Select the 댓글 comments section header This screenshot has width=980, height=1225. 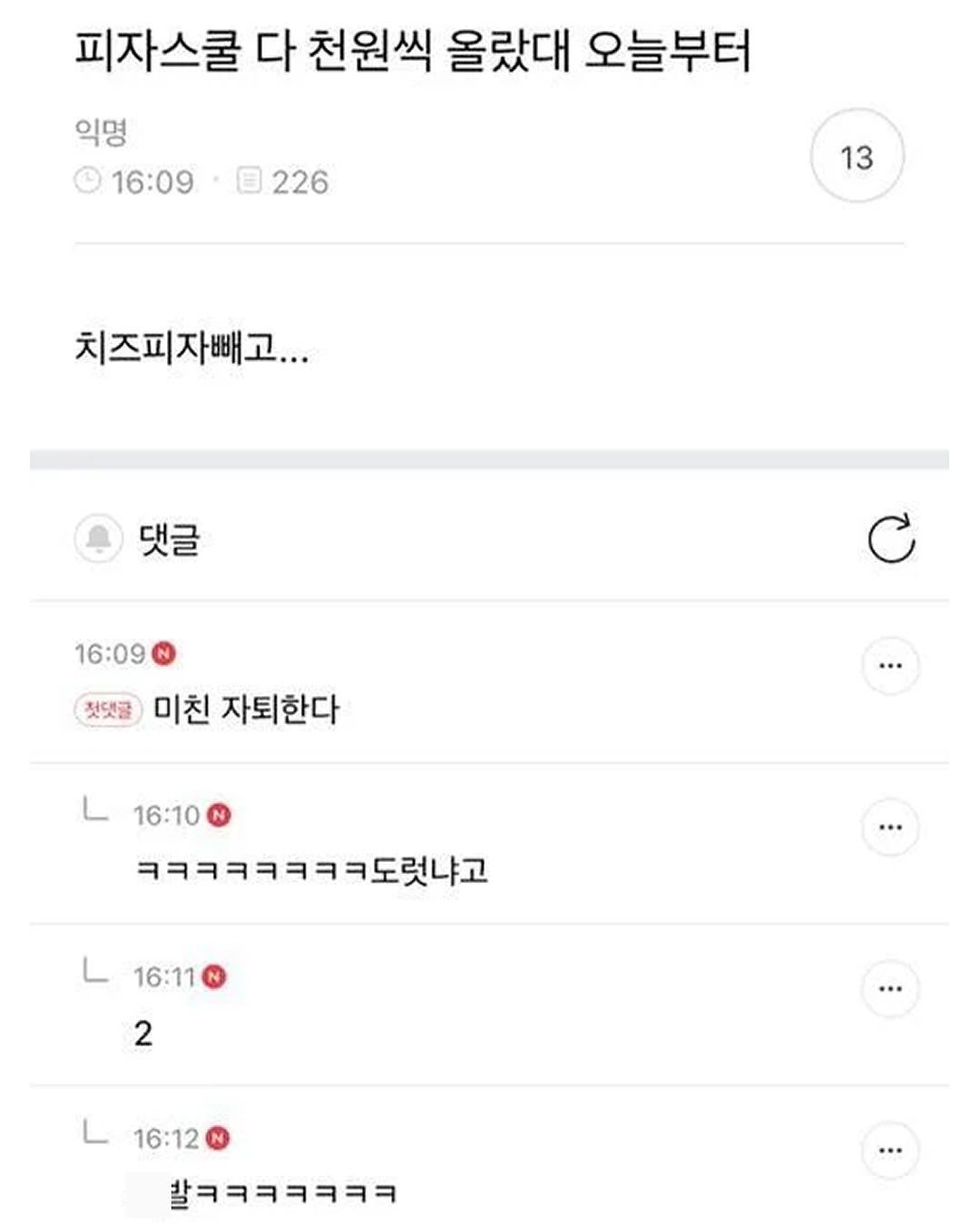coord(171,540)
